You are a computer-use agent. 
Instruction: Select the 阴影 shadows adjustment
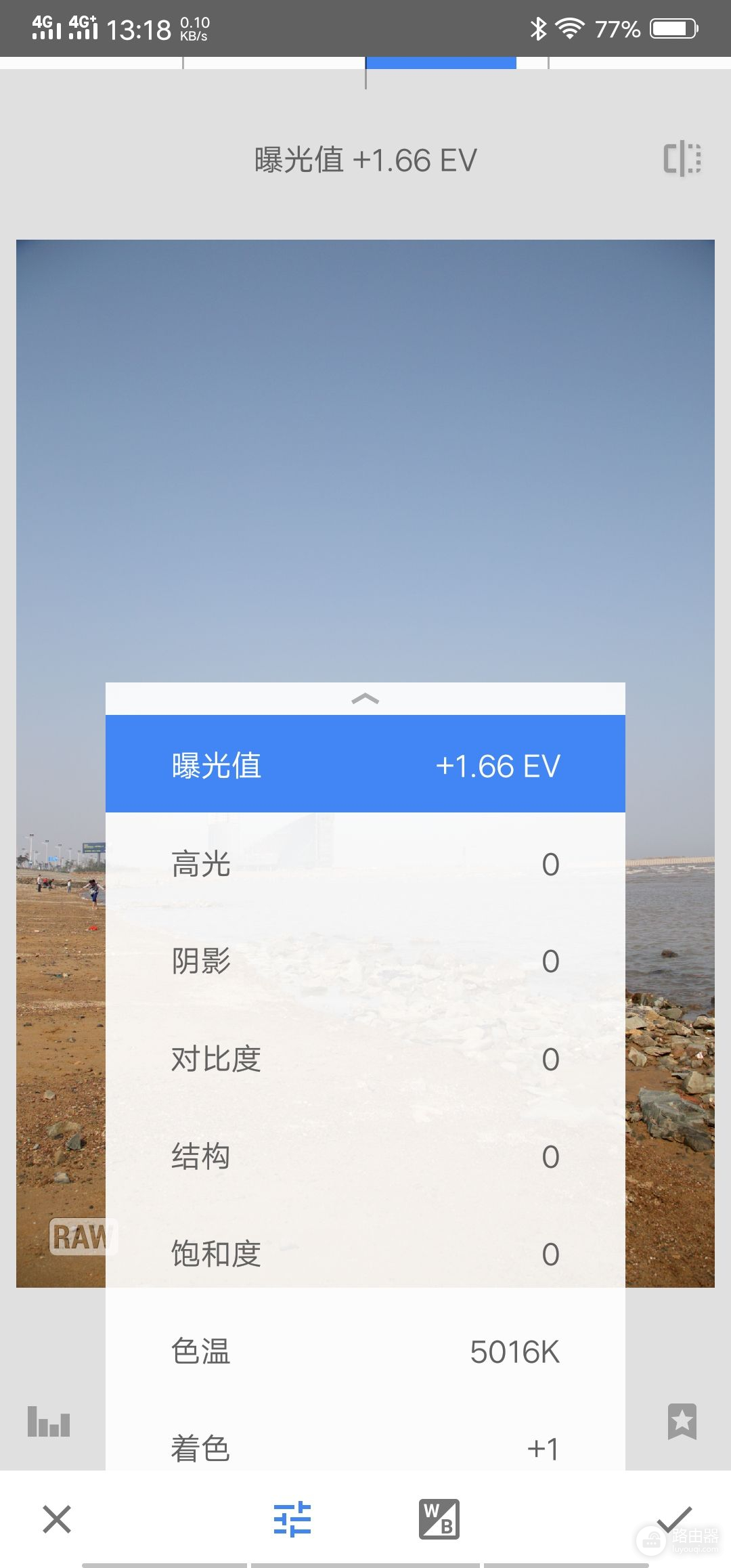click(x=365, y=961)
